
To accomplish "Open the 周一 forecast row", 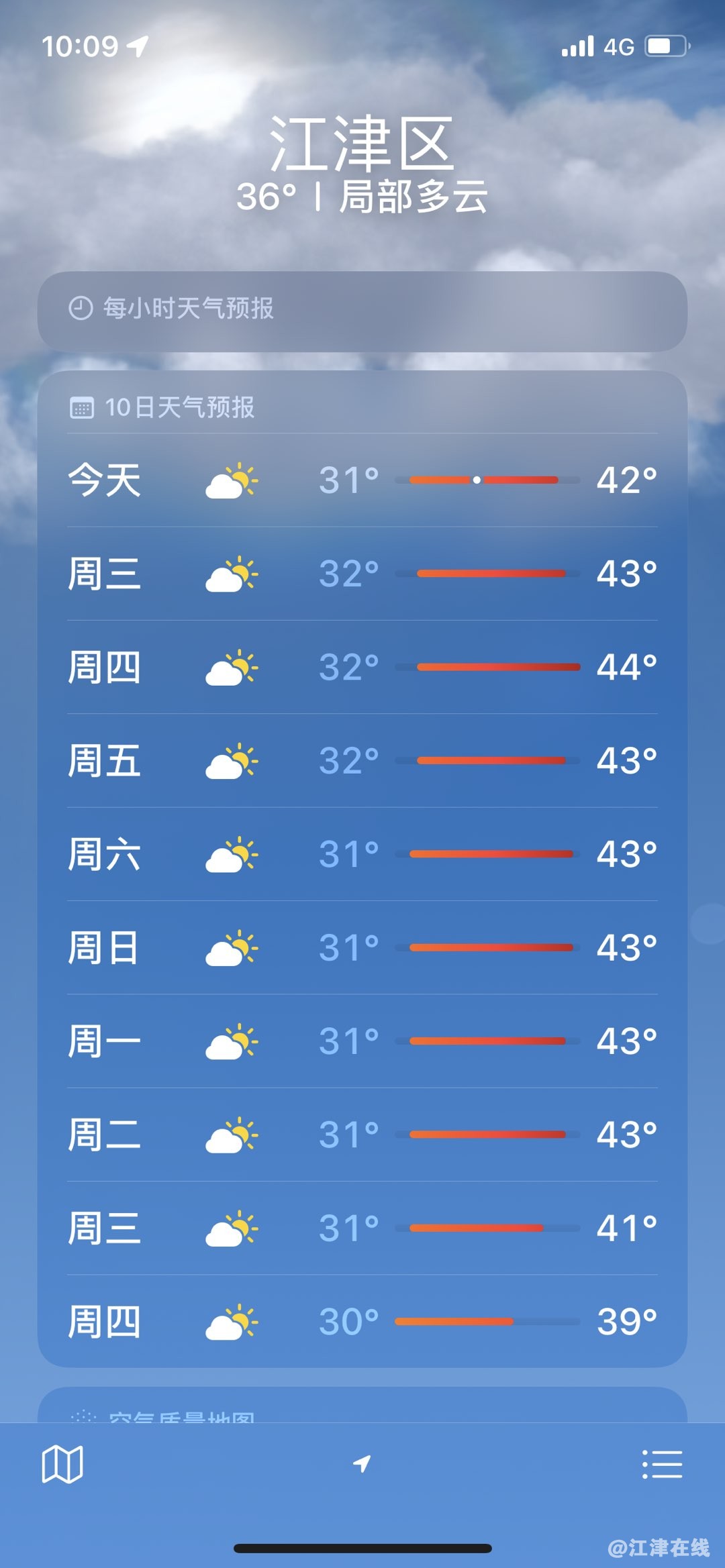I will 362,1041.
